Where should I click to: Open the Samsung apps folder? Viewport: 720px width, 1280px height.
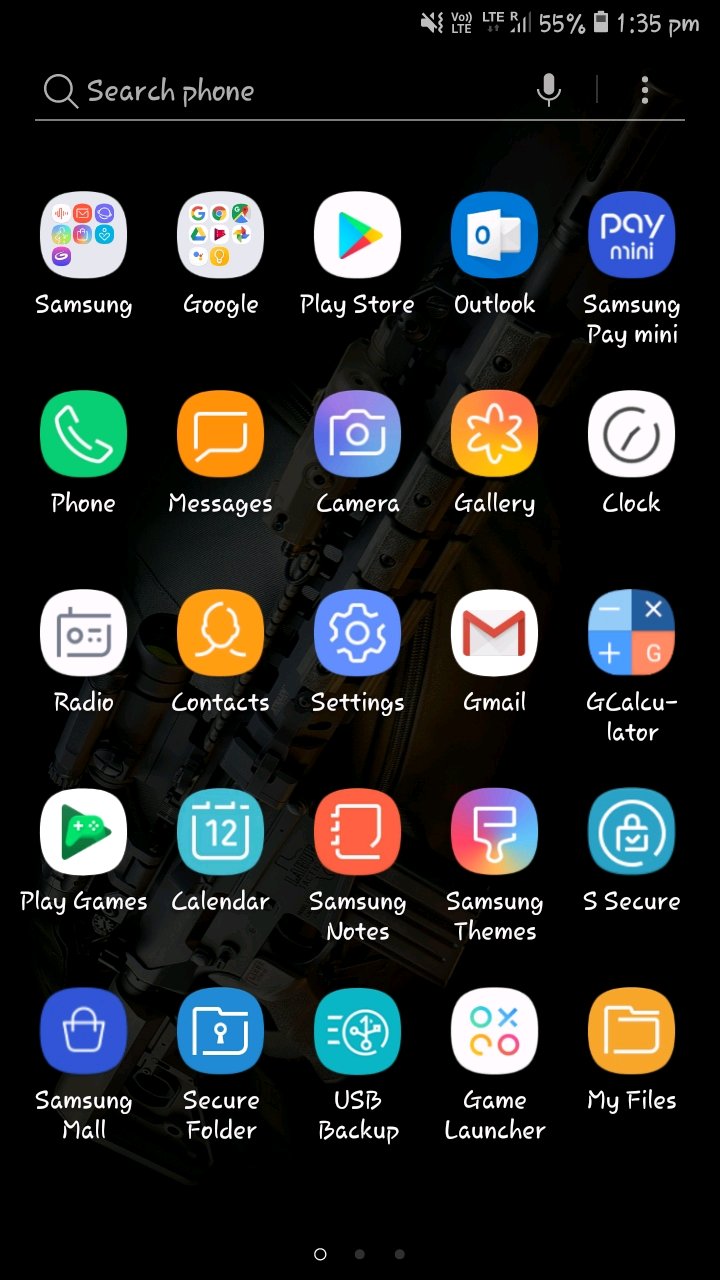coord(83,234)
